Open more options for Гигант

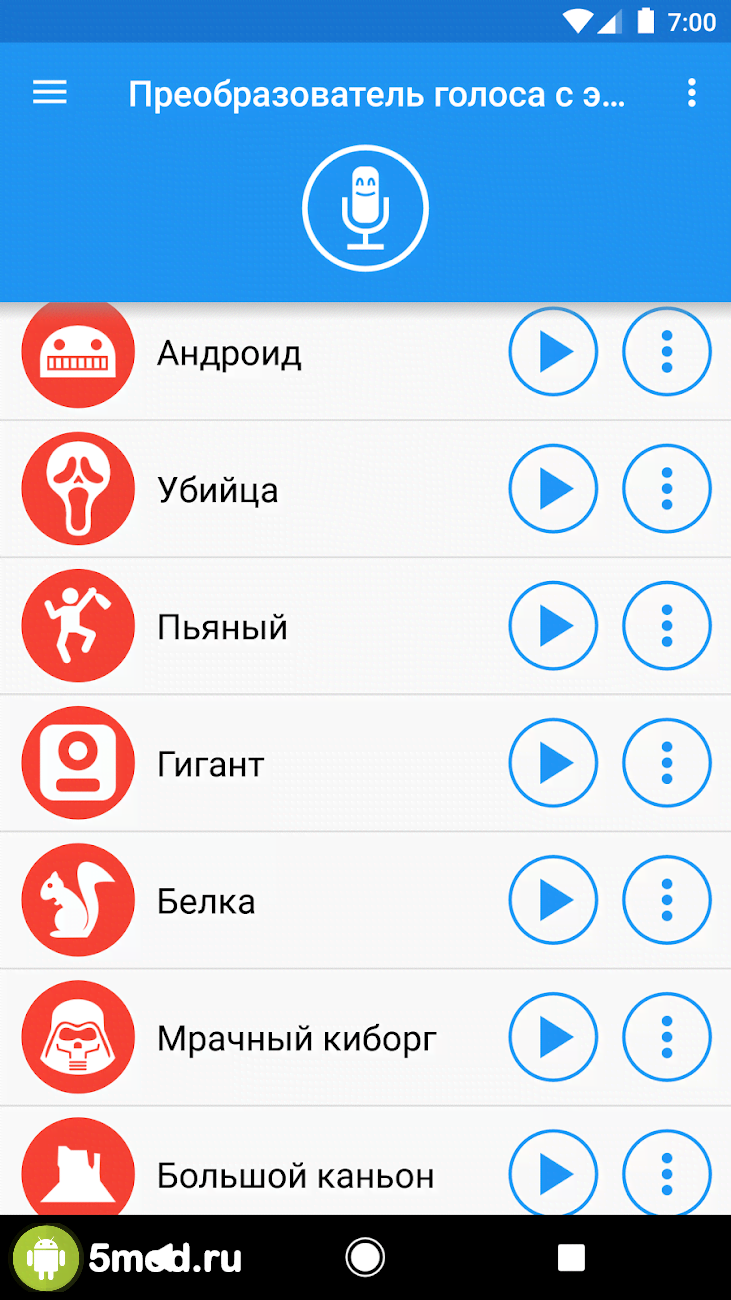(x=667, y=764)
